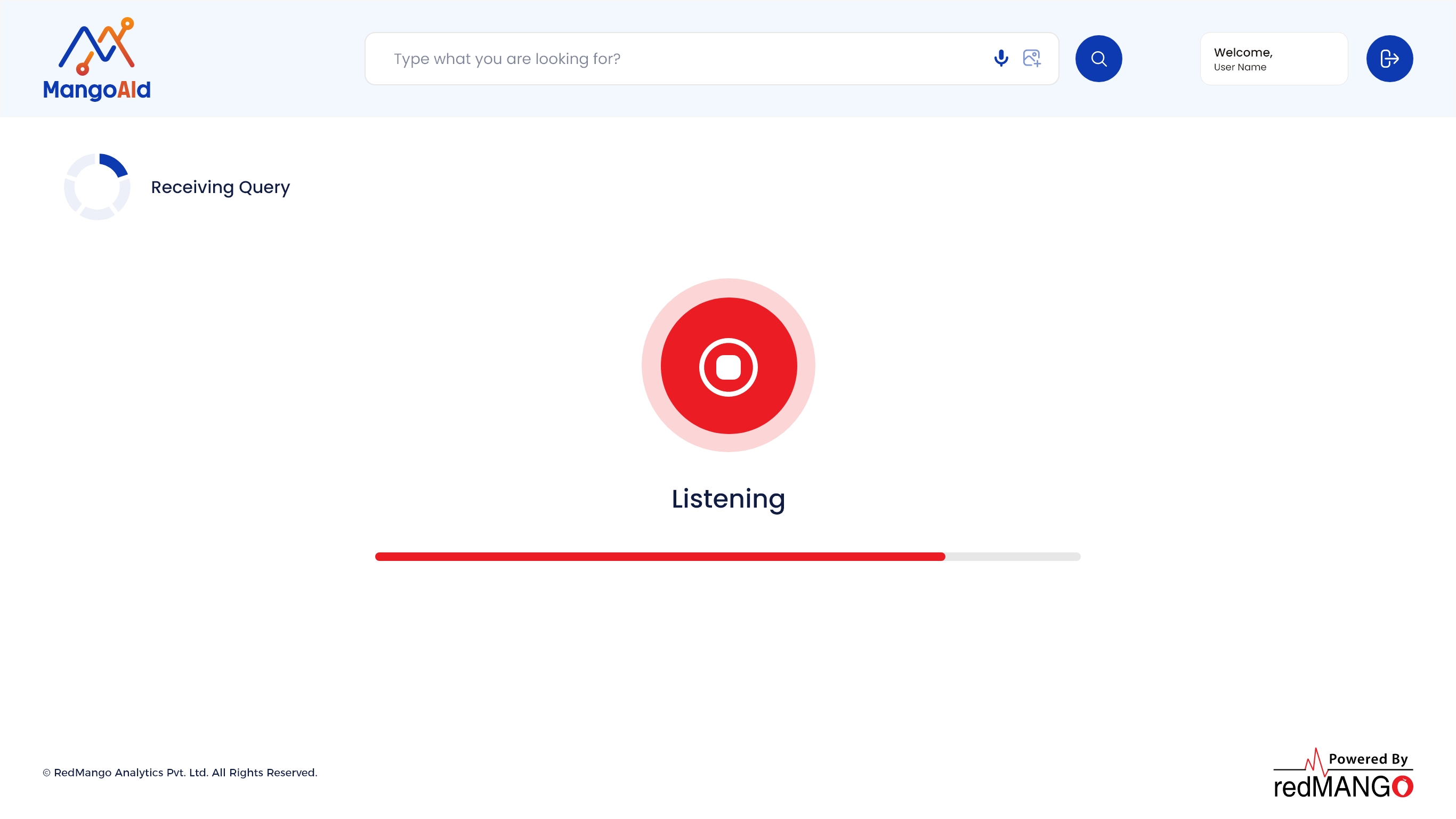Tap the microphone icon in search bar
The height and width of the screenshot is (819, 1456).
(1000, 58)
